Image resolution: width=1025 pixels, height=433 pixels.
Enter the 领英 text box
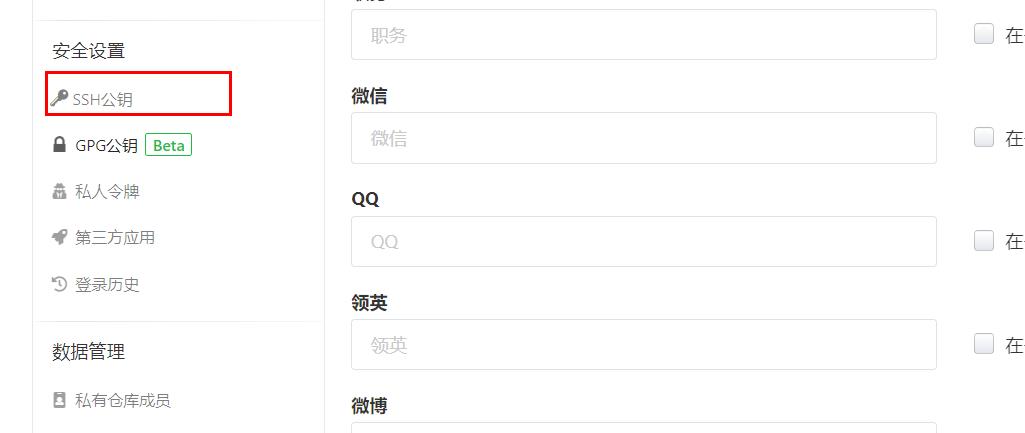(x=643, y=345)
